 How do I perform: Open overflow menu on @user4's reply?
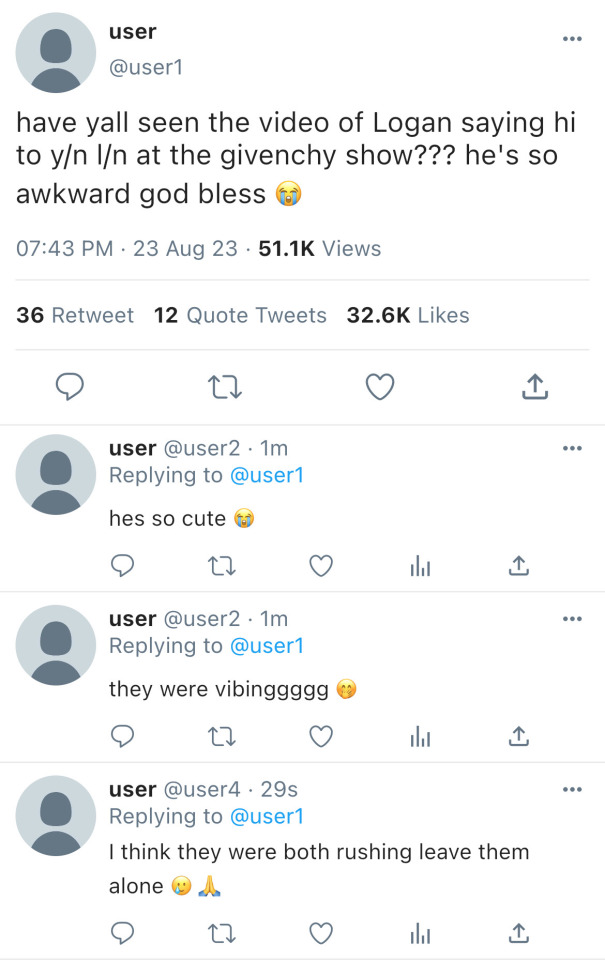571,790
